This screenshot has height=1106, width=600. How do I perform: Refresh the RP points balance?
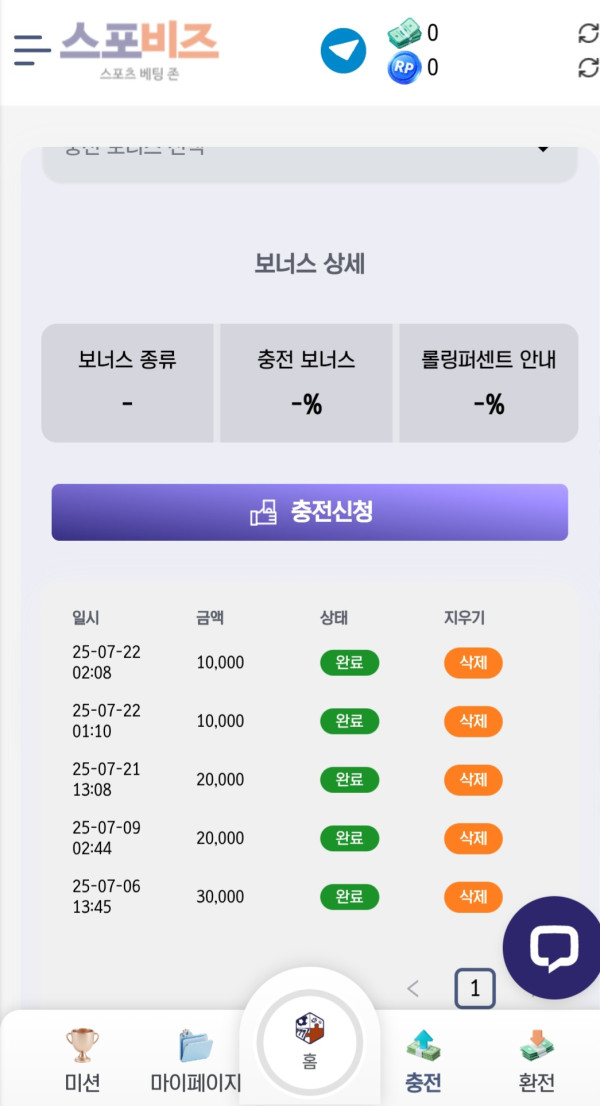point(588,68)
